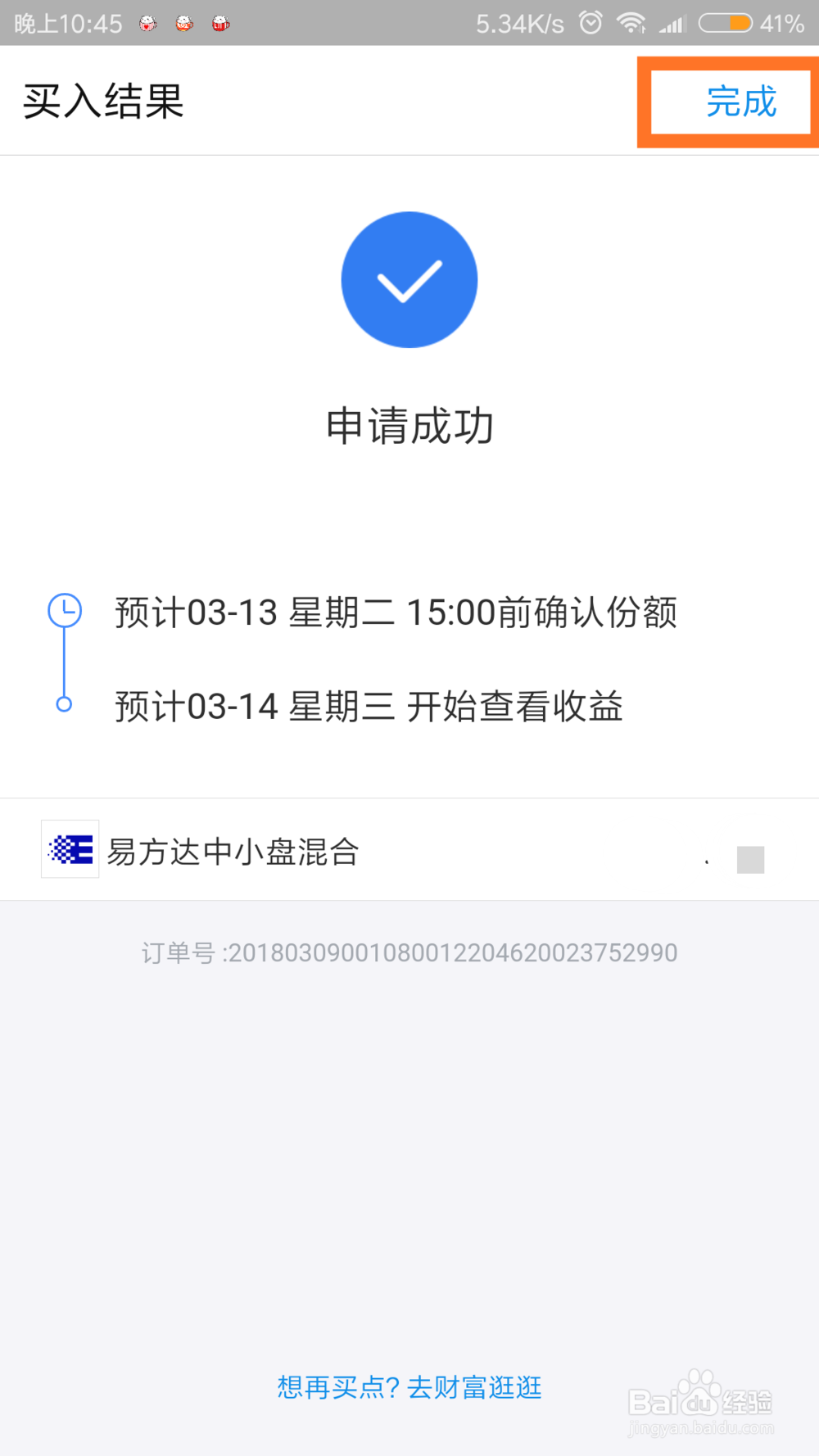
Task: Tap 完成 to finish the purchase
Action: point(741,102)
